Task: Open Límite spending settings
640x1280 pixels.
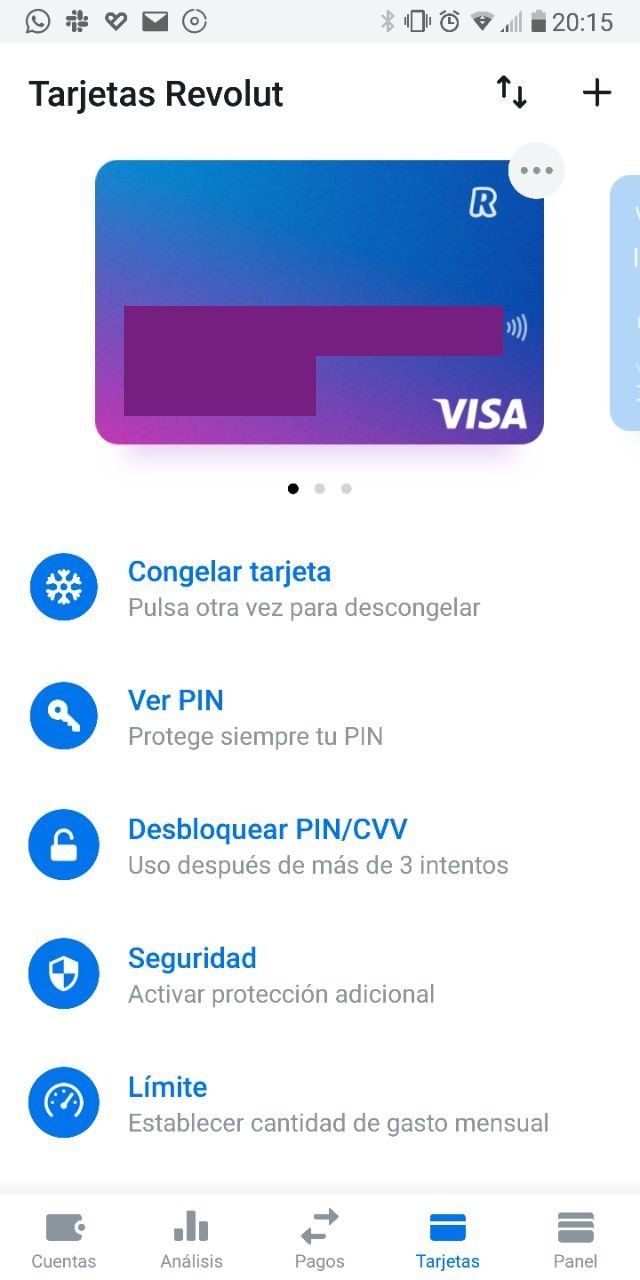Action: coord(167,1088)
